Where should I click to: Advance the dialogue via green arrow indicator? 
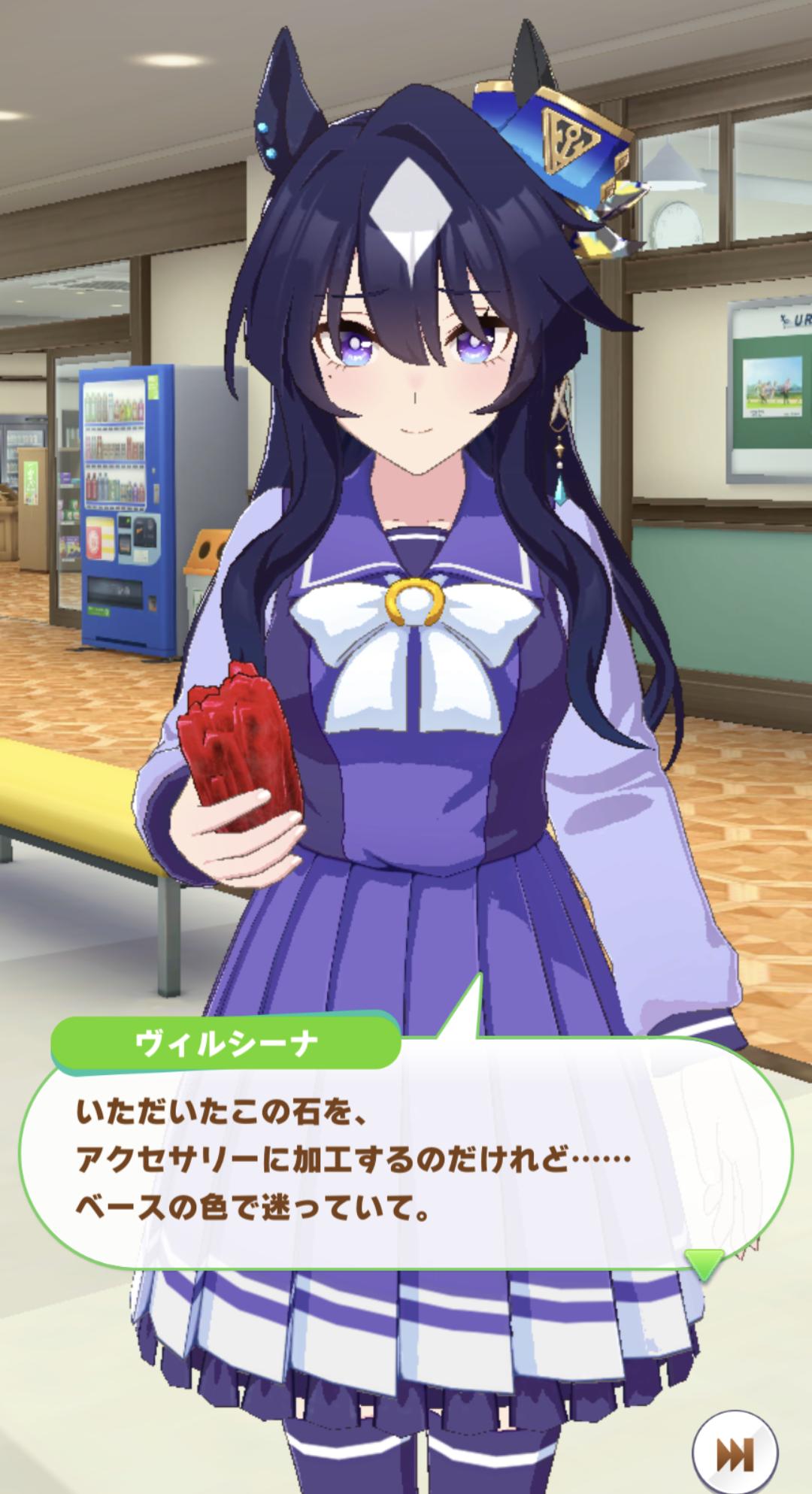point(704,1263)
